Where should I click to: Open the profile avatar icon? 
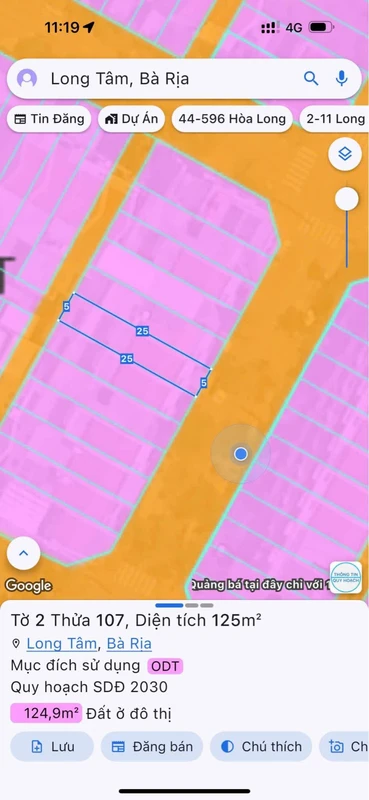pos(27,79)
